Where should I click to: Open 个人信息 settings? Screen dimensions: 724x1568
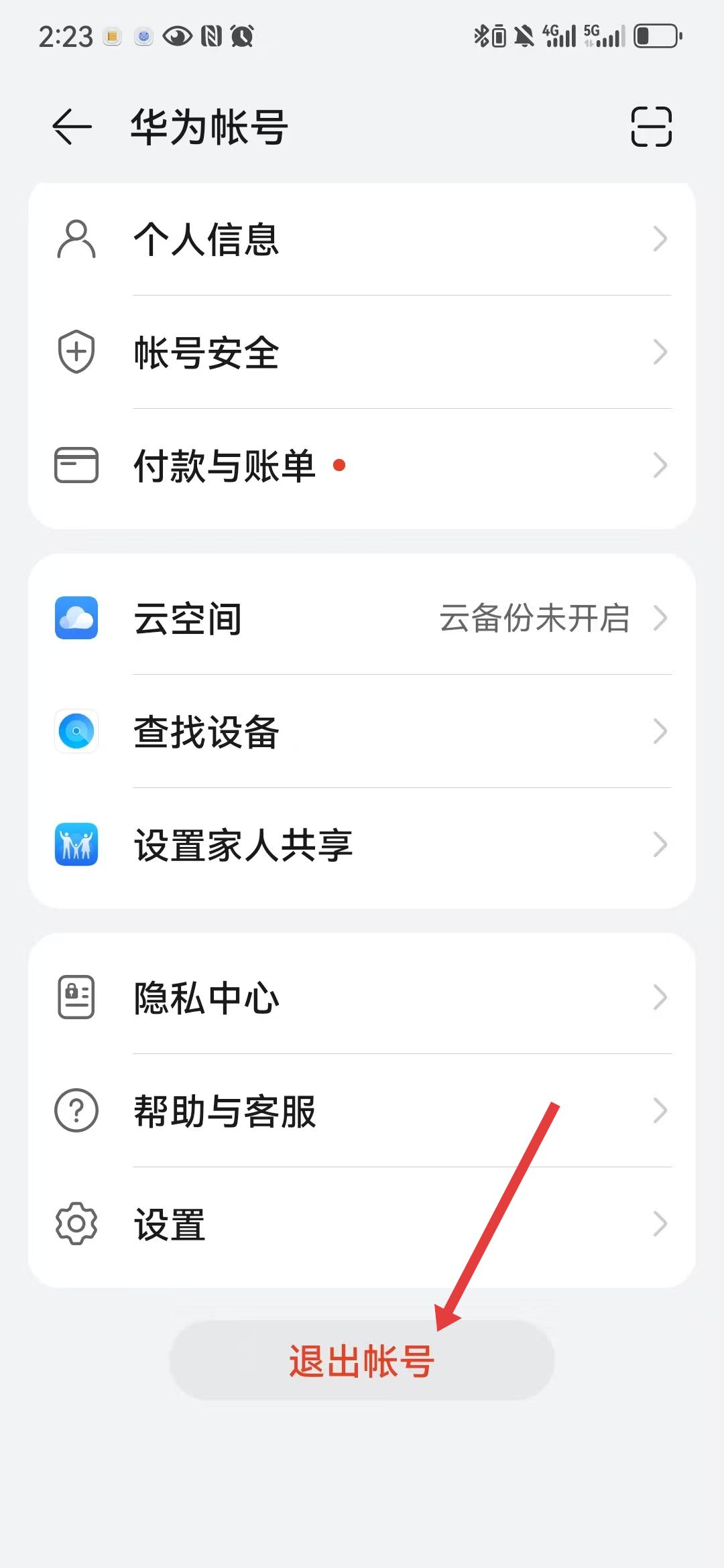pos(362,239)
